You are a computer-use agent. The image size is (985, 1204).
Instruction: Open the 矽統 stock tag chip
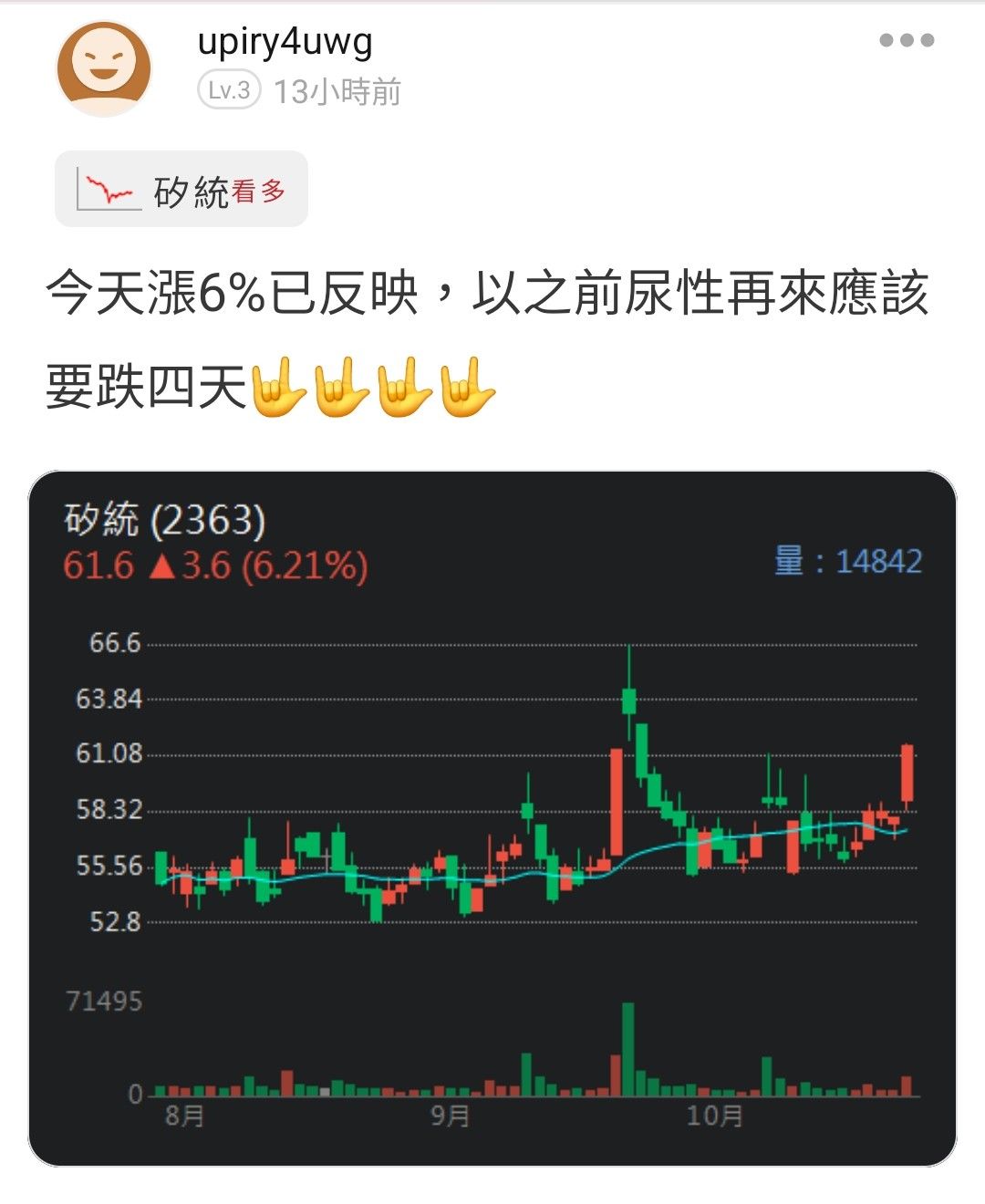[x=181, y=190]
